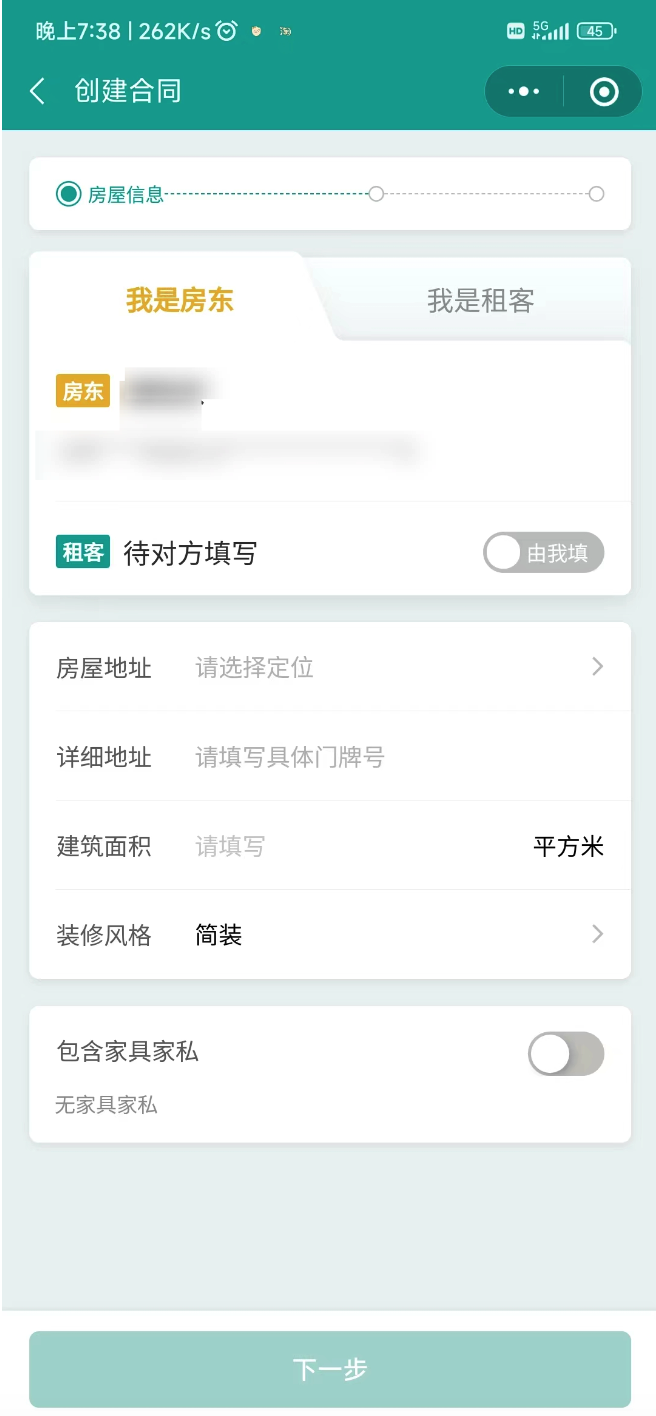Open 装修风格 selection
The height and width of the screenshot is (1416, 656).
coord(330,935)
